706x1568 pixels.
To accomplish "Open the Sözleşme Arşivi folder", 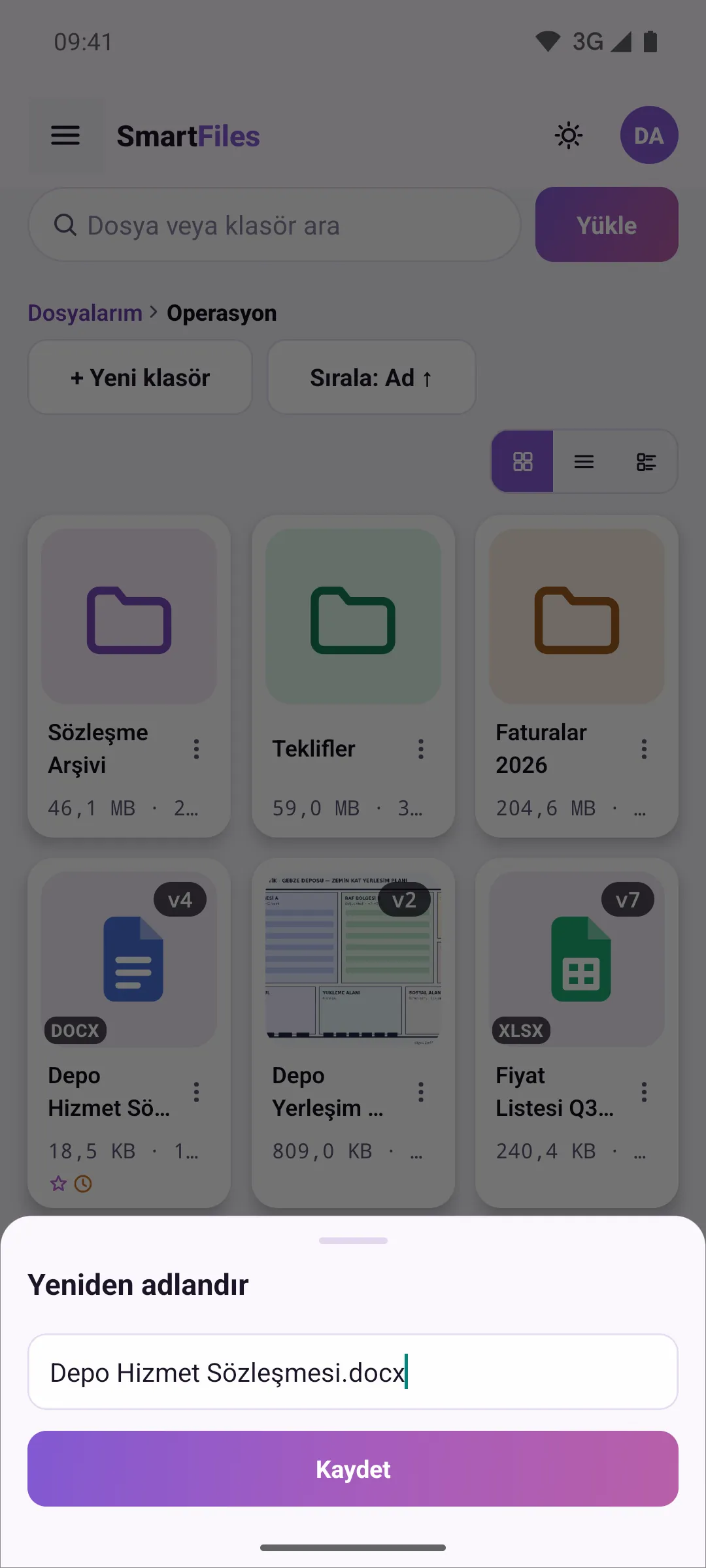I will (129, 676).
